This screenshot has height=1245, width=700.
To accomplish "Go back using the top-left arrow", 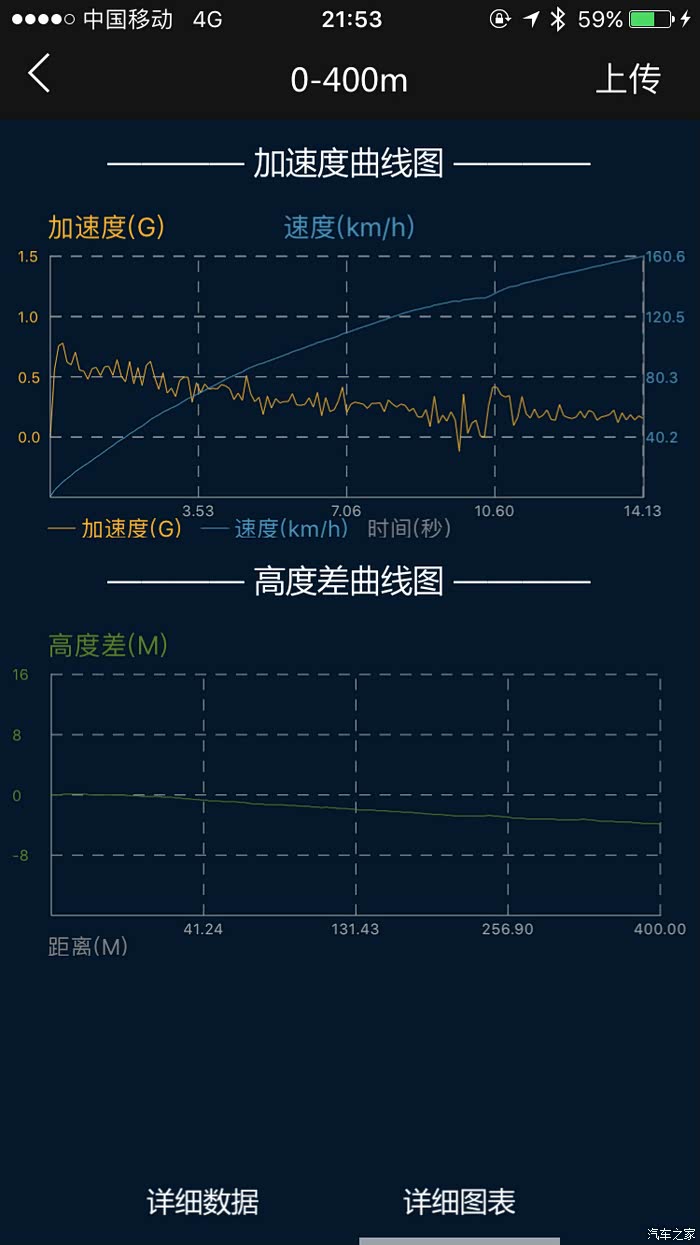I will tap(39, 74).
